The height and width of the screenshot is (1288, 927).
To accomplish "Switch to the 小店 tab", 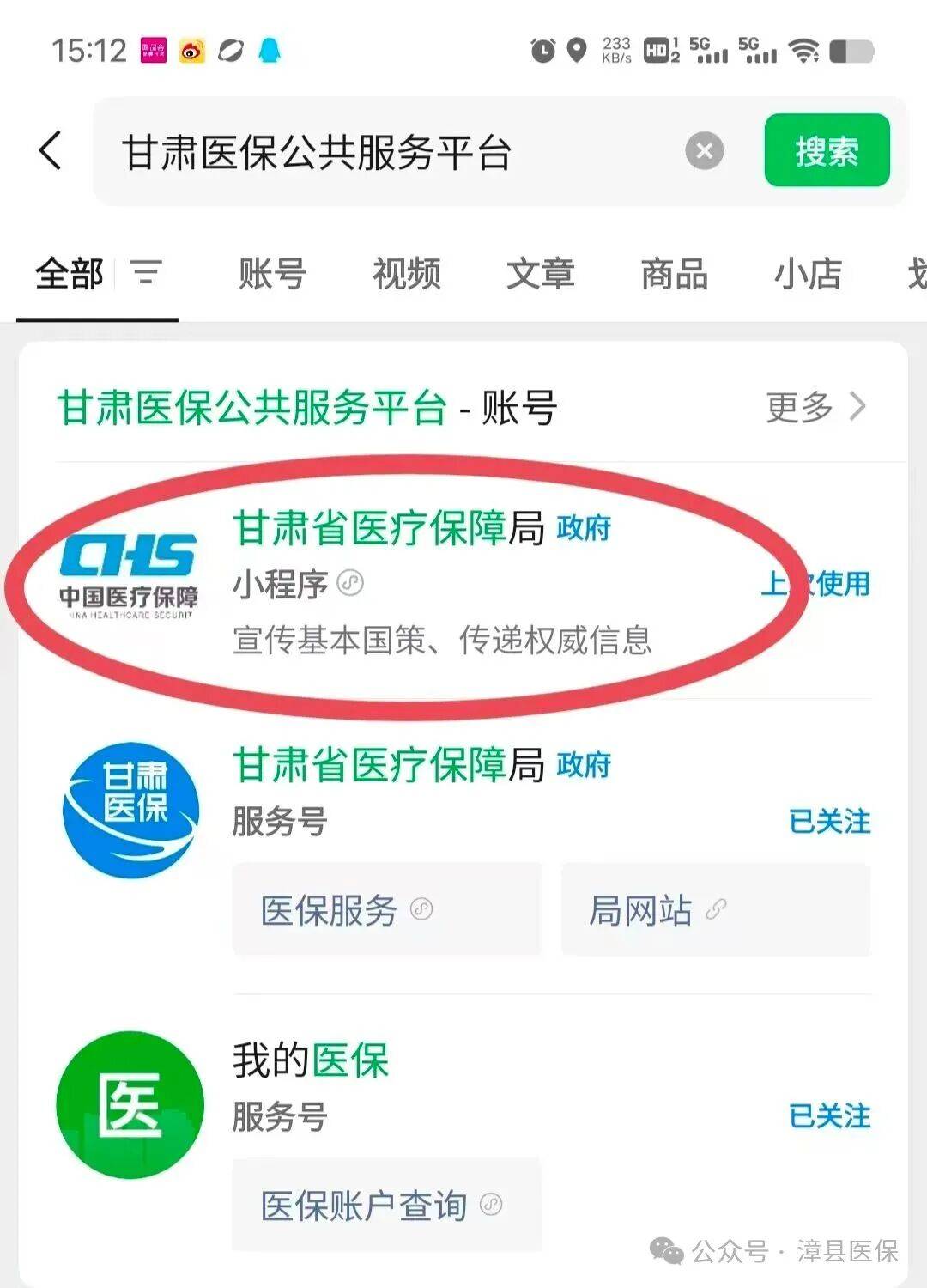I will click(x=808, y=274).
